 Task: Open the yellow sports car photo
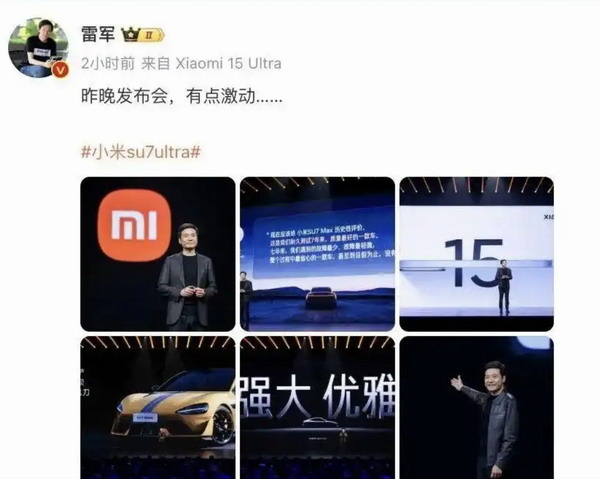[x=157, y=407]
